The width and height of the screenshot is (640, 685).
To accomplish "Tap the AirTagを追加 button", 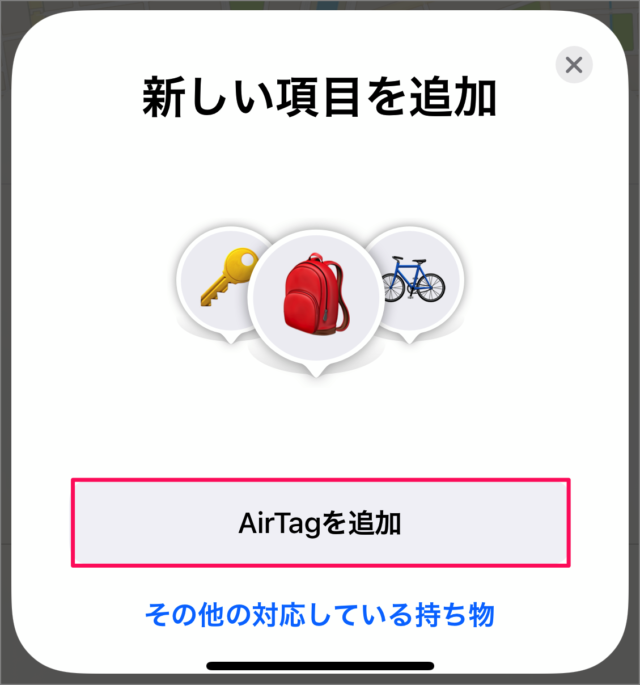I will point(320,523).
